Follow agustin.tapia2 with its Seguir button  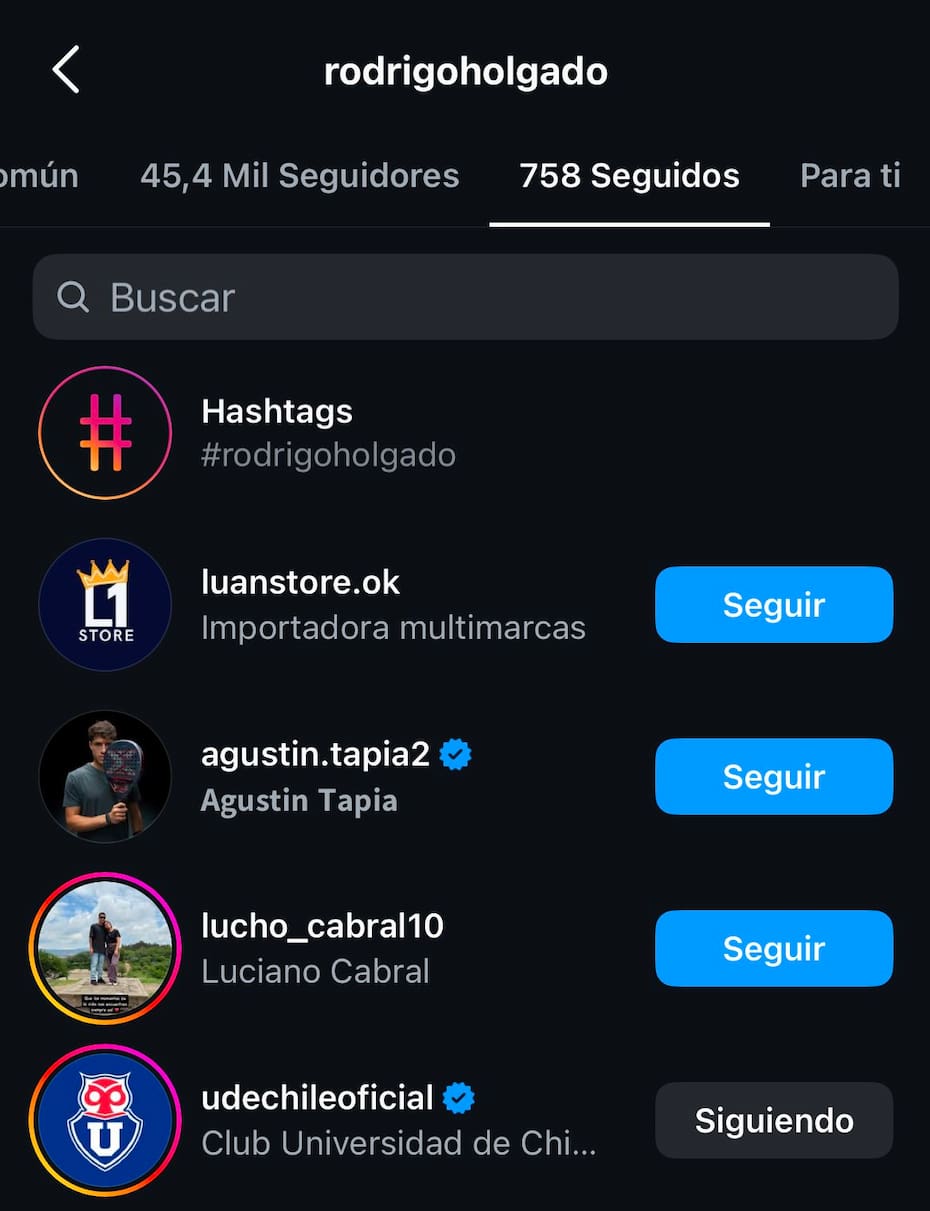pos(773,776)
